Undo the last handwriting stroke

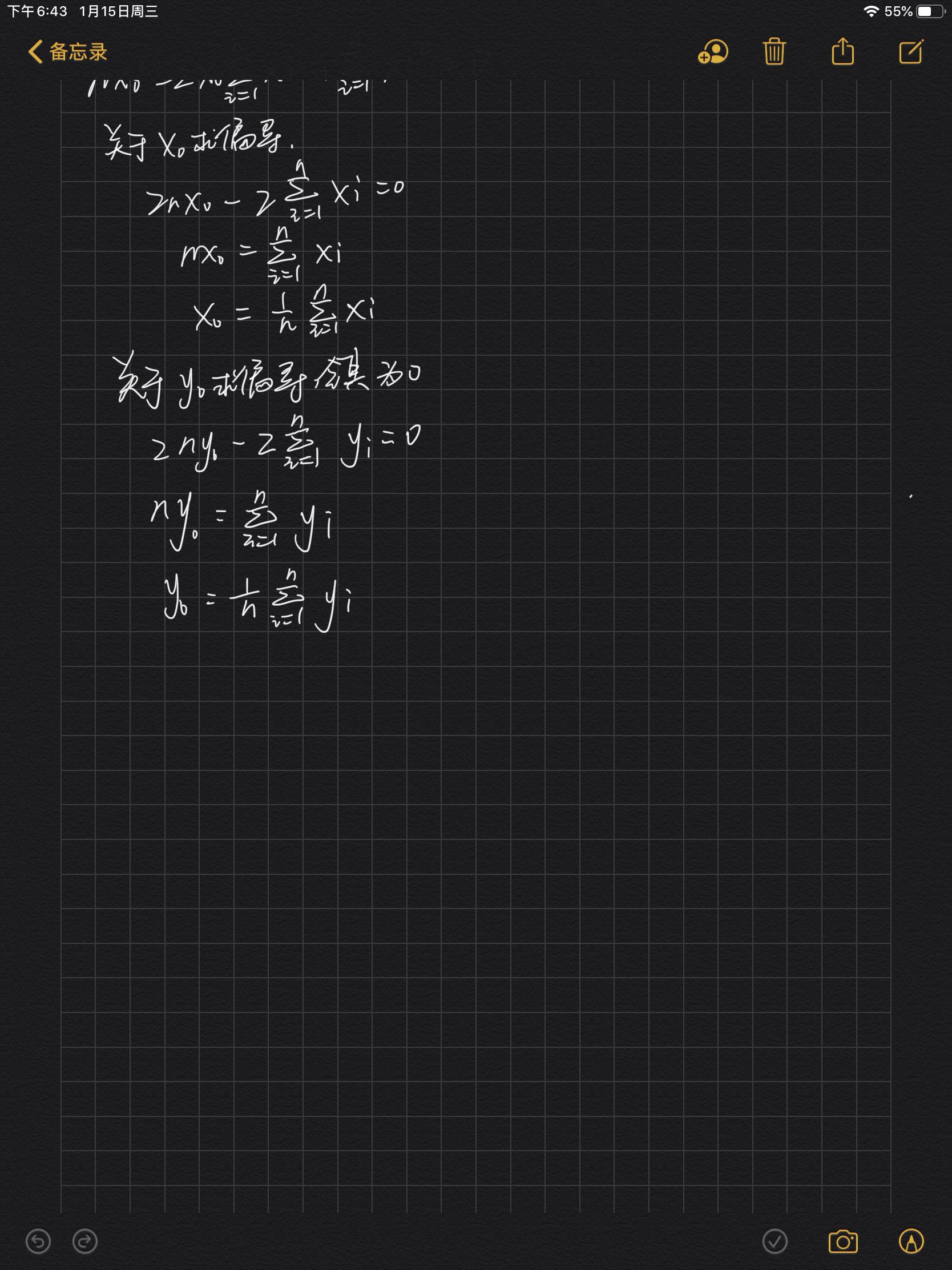click(38, 1241)
